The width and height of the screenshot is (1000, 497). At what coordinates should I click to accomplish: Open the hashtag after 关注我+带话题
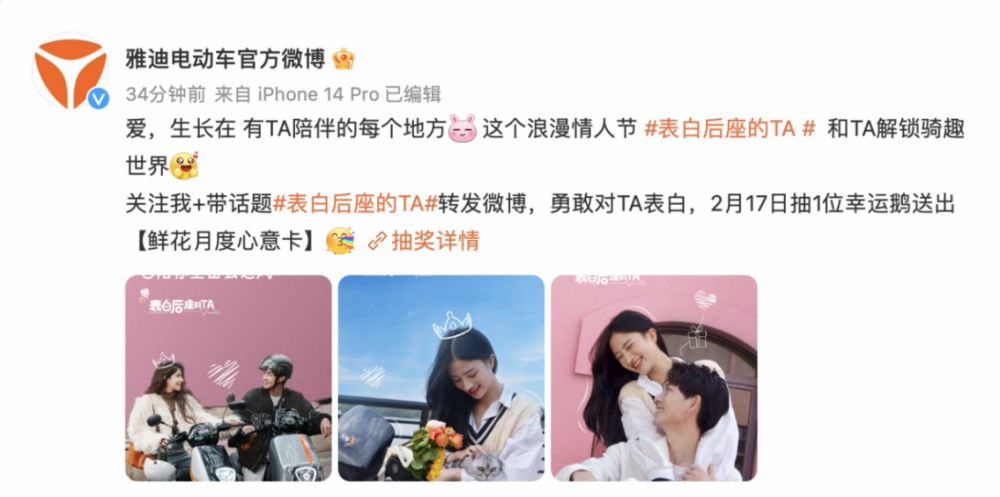355,204
